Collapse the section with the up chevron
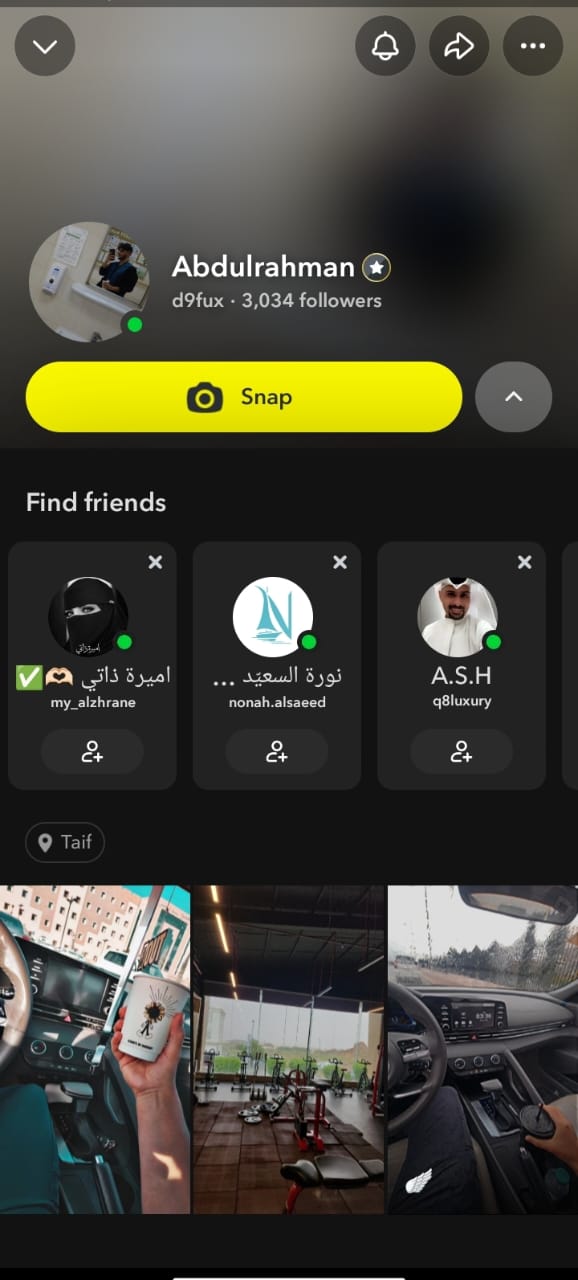578x1280 pixels. coord(514,397)
